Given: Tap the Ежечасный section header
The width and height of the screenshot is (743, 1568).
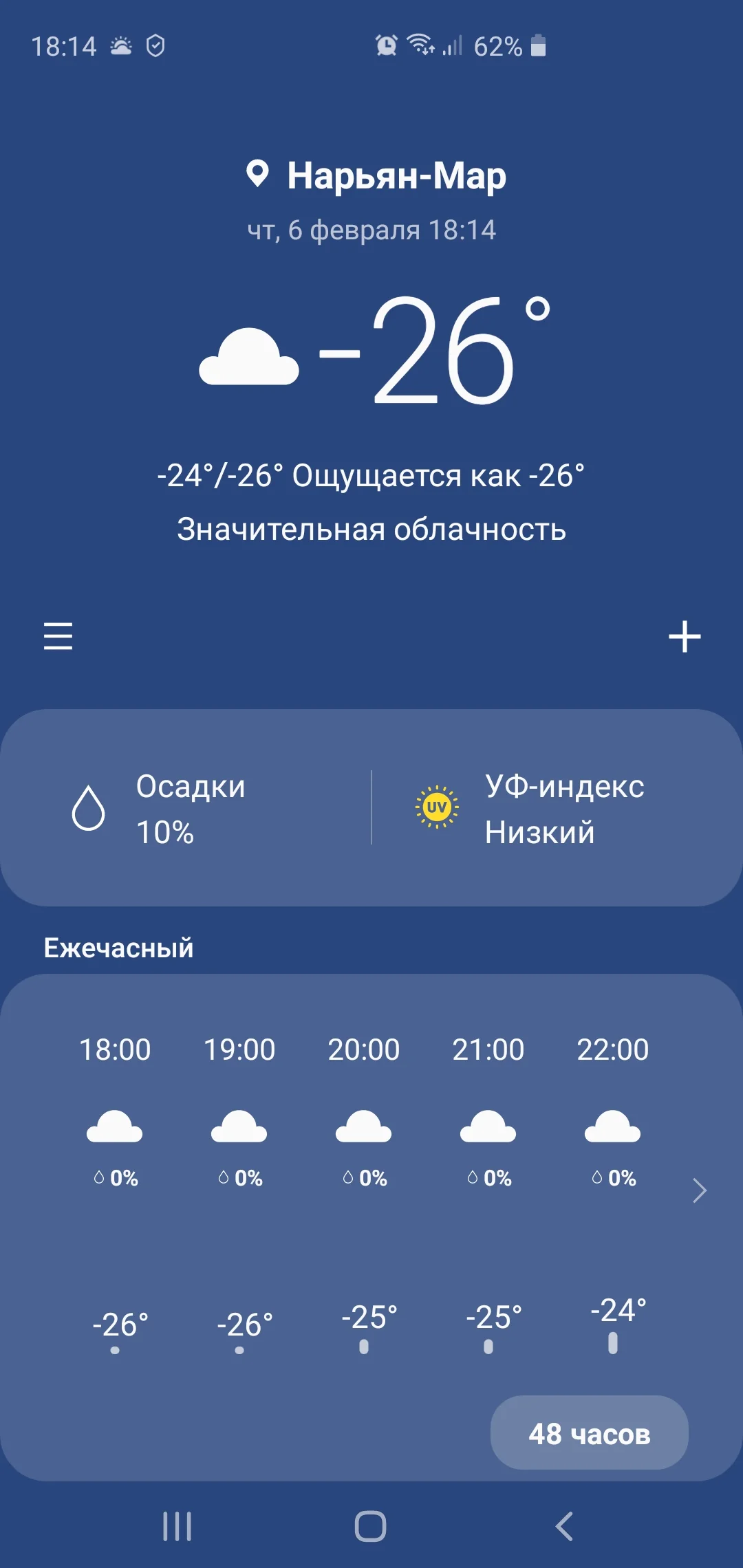Looking at the screenshot, I should pyautogui.click(x=117, y=948).
